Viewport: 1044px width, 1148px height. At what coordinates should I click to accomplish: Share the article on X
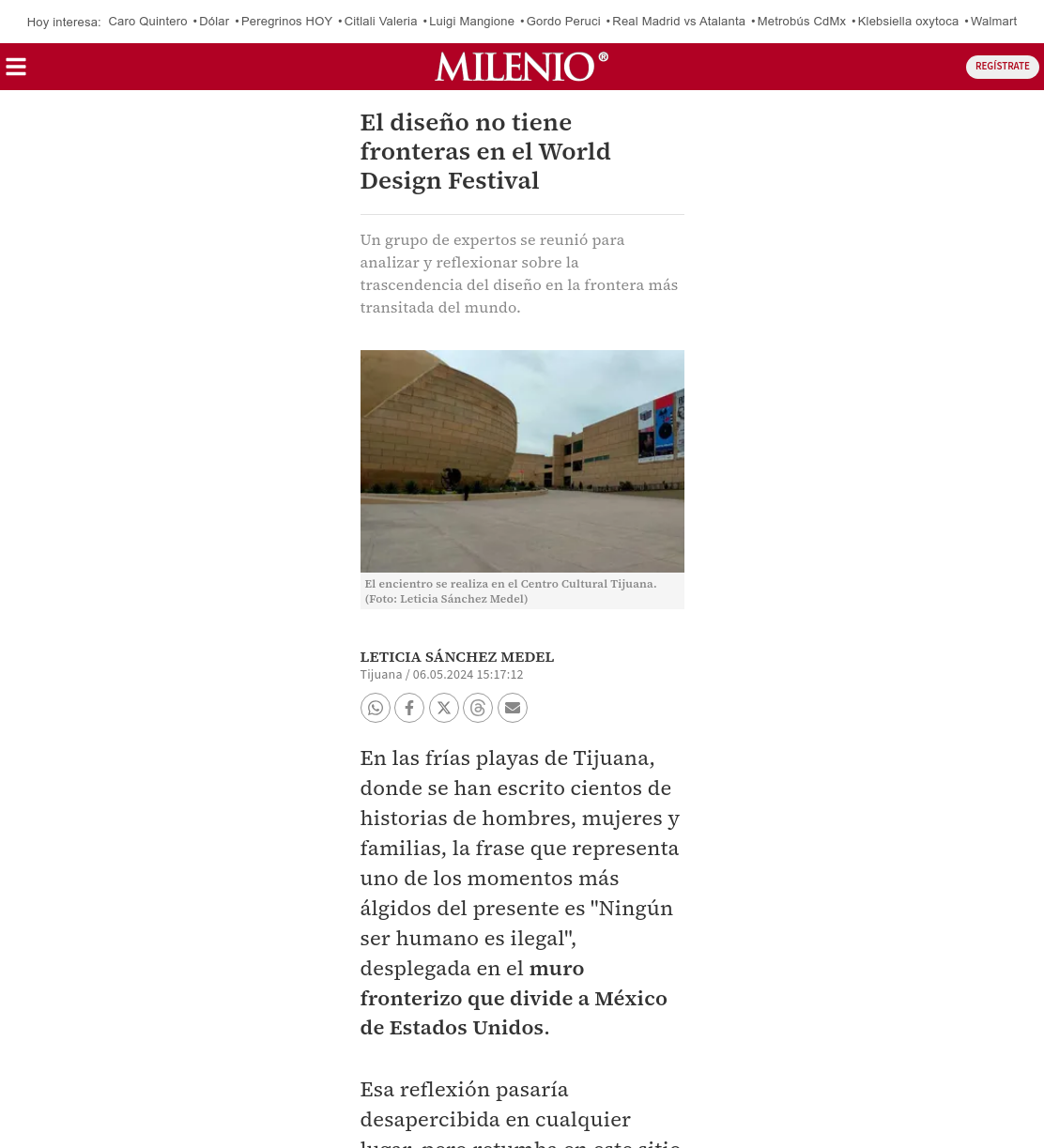pyautogui.click(x=444, y=708)
